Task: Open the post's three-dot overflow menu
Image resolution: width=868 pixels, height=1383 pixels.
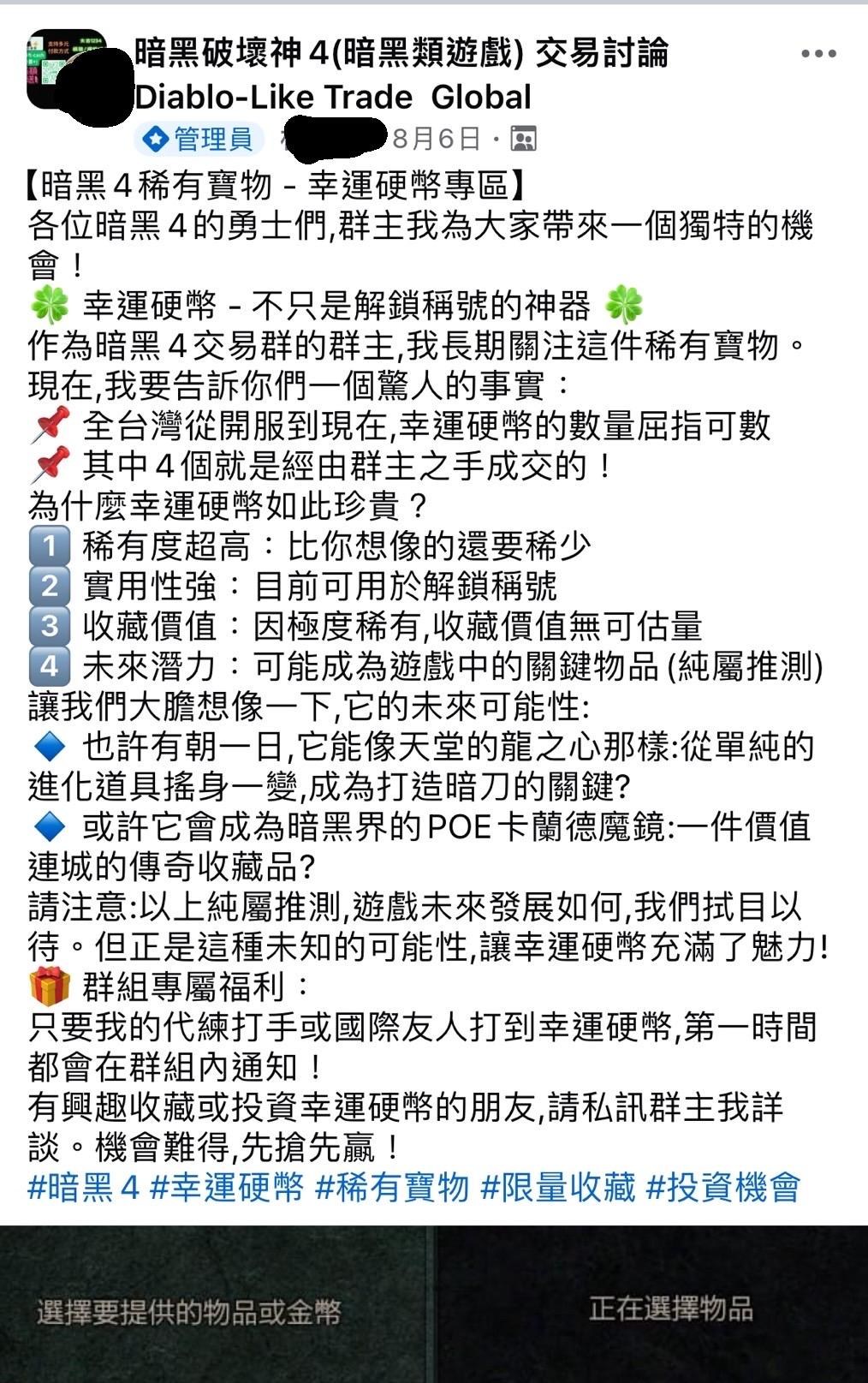Action: point(817,54)
